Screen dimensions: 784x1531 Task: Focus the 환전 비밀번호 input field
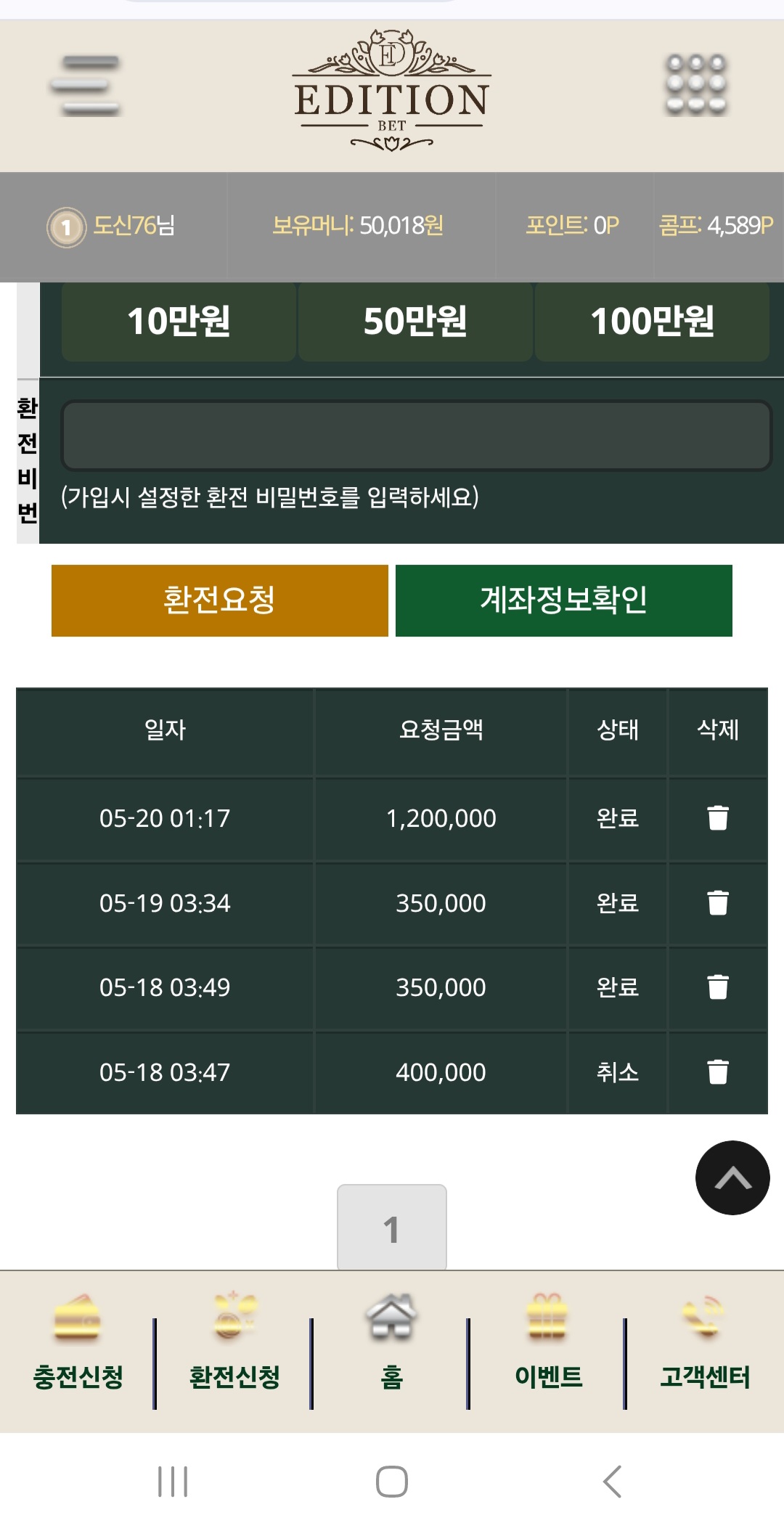(x=416, y=436)
